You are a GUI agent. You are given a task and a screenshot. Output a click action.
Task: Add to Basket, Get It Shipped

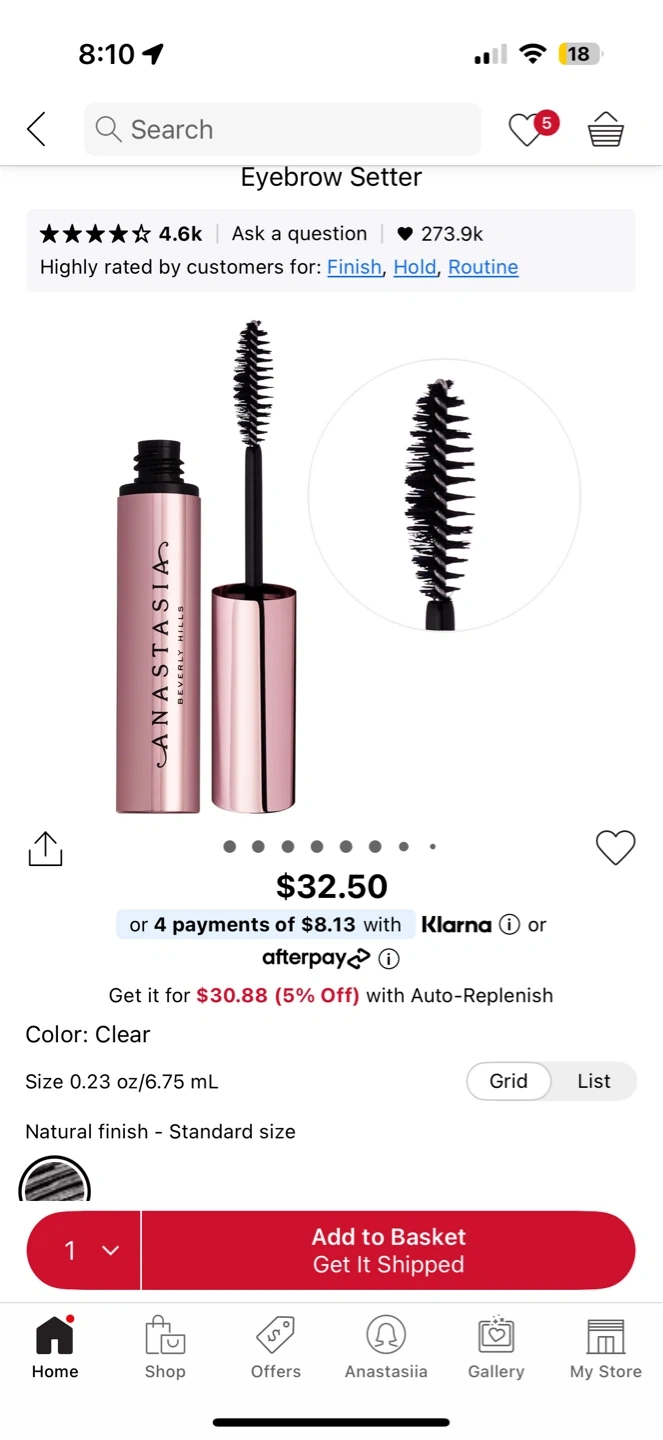388,1250
